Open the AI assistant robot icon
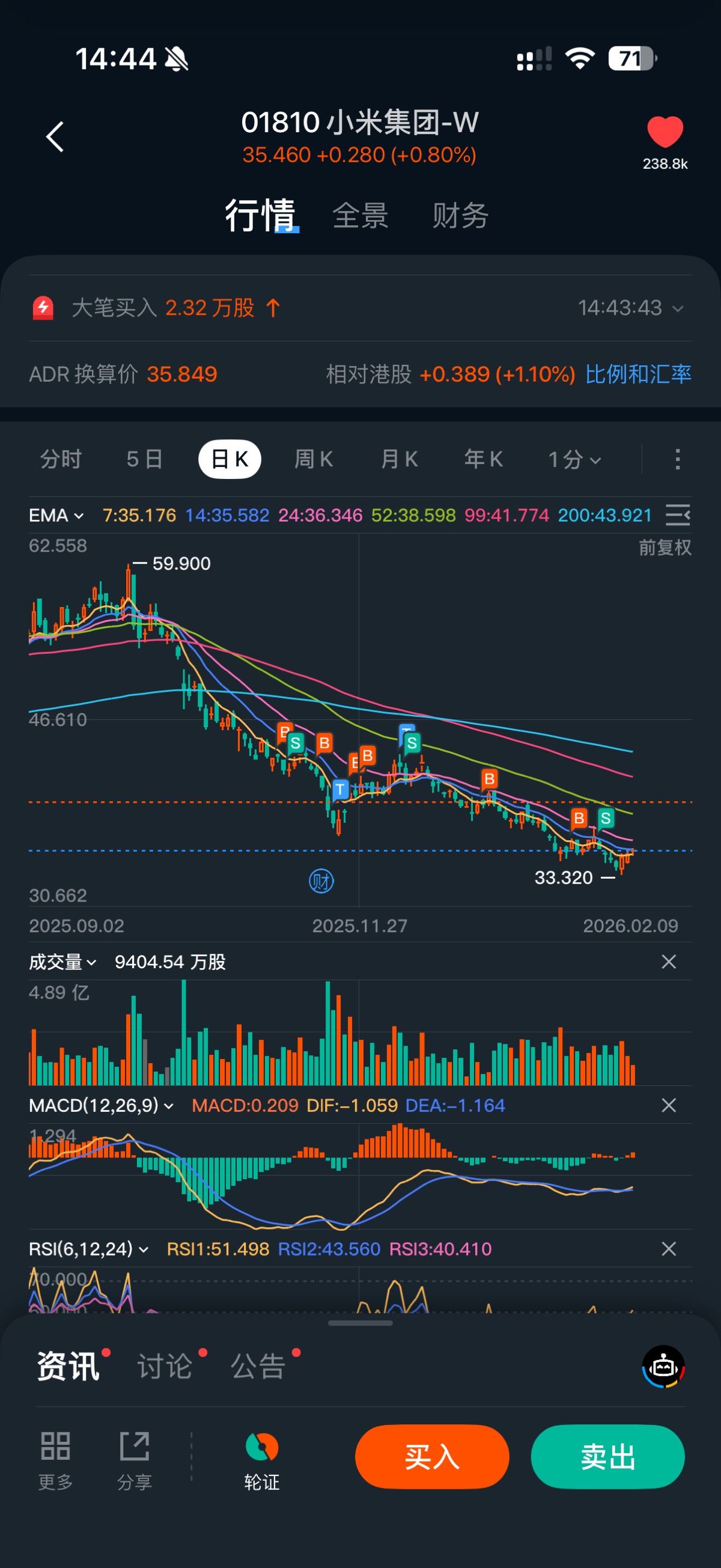 click(663, 1367)
